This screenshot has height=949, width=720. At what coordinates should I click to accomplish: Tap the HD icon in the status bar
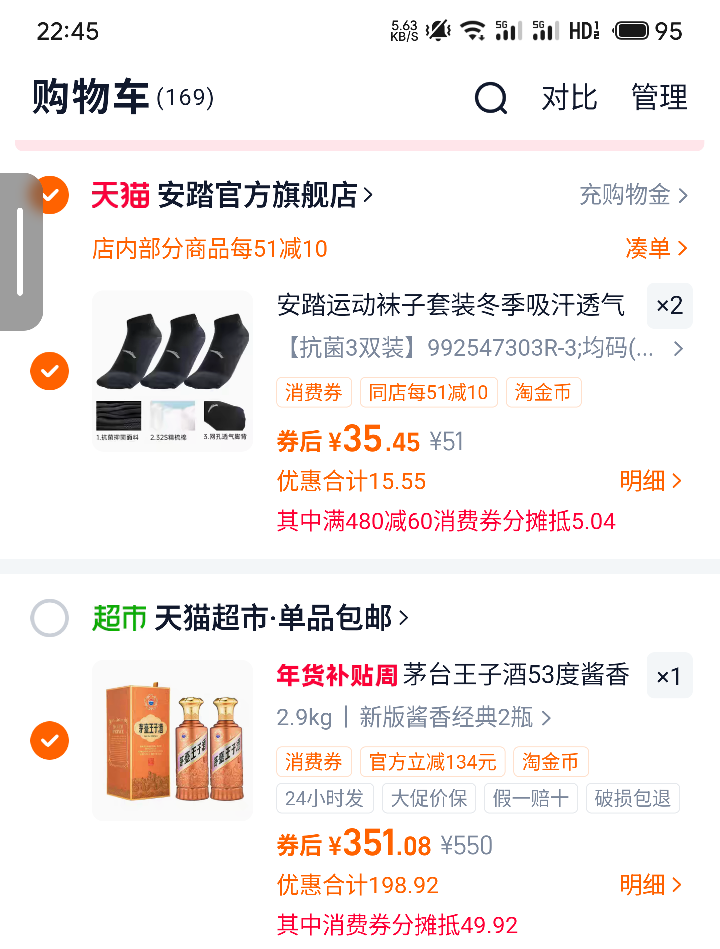coord(583,29)
